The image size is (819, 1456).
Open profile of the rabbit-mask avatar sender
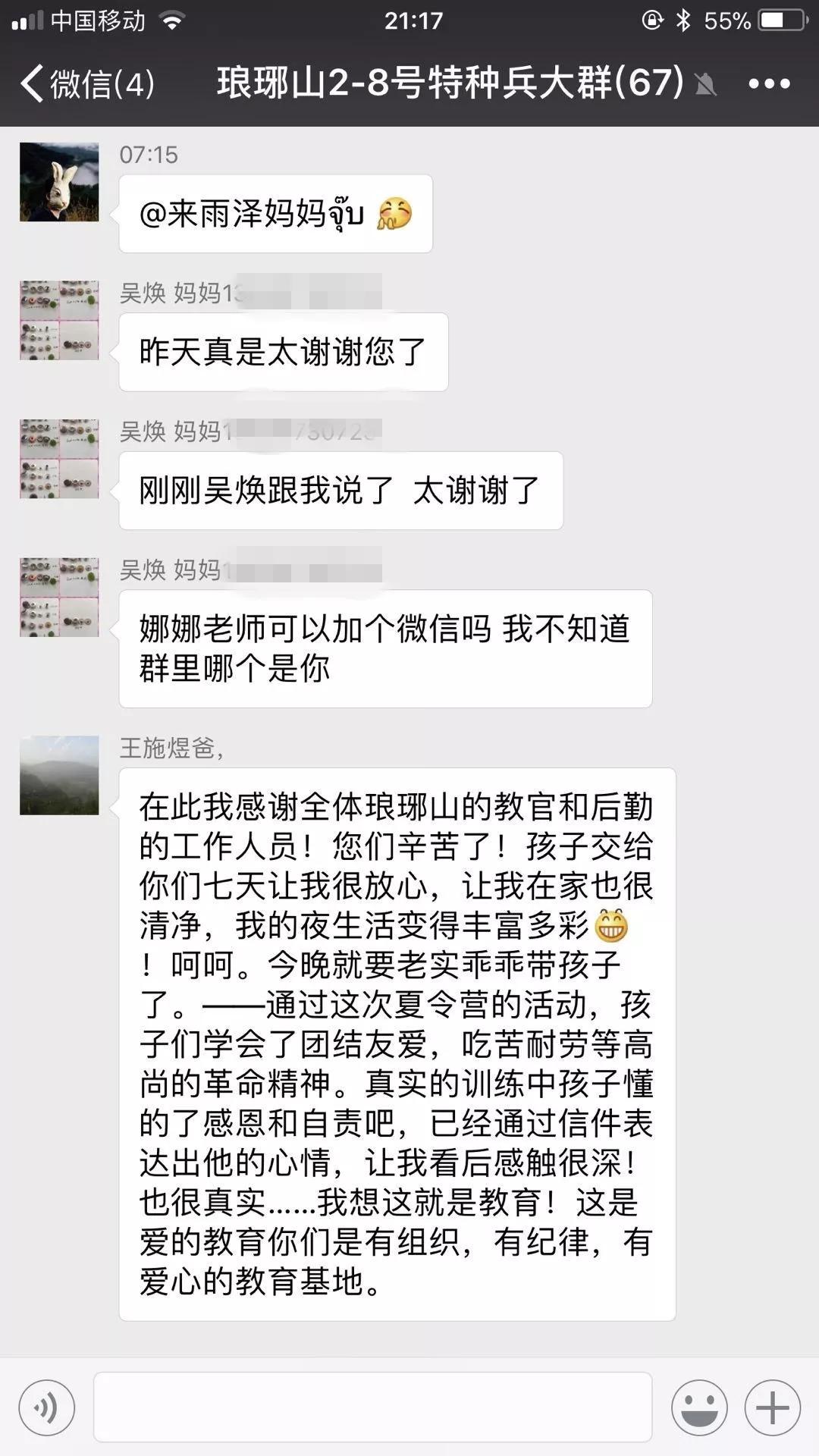pos(59,182)
